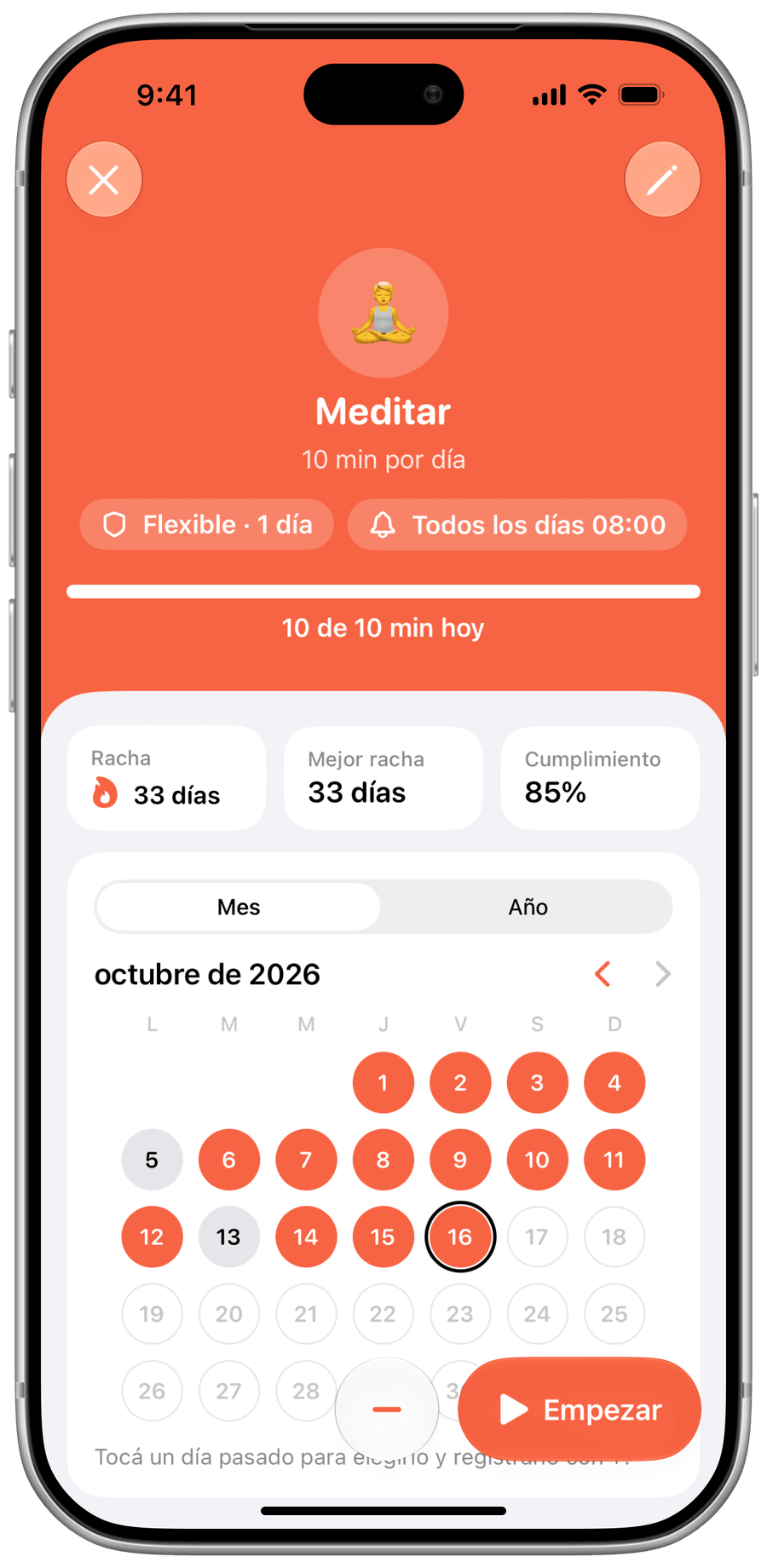Viewport: 767px width, 1568px height.
Task: Open the Todos los días 08:00 reminder chip
Action: (517, 524)
